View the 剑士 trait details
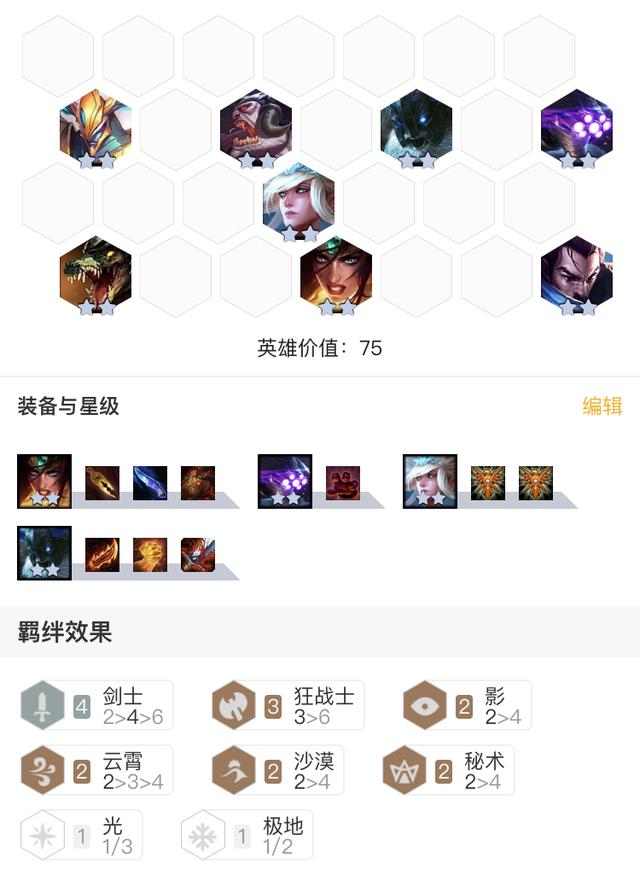Image resolution: width=640 pixels, height=881 pixels. coord(97,707)
